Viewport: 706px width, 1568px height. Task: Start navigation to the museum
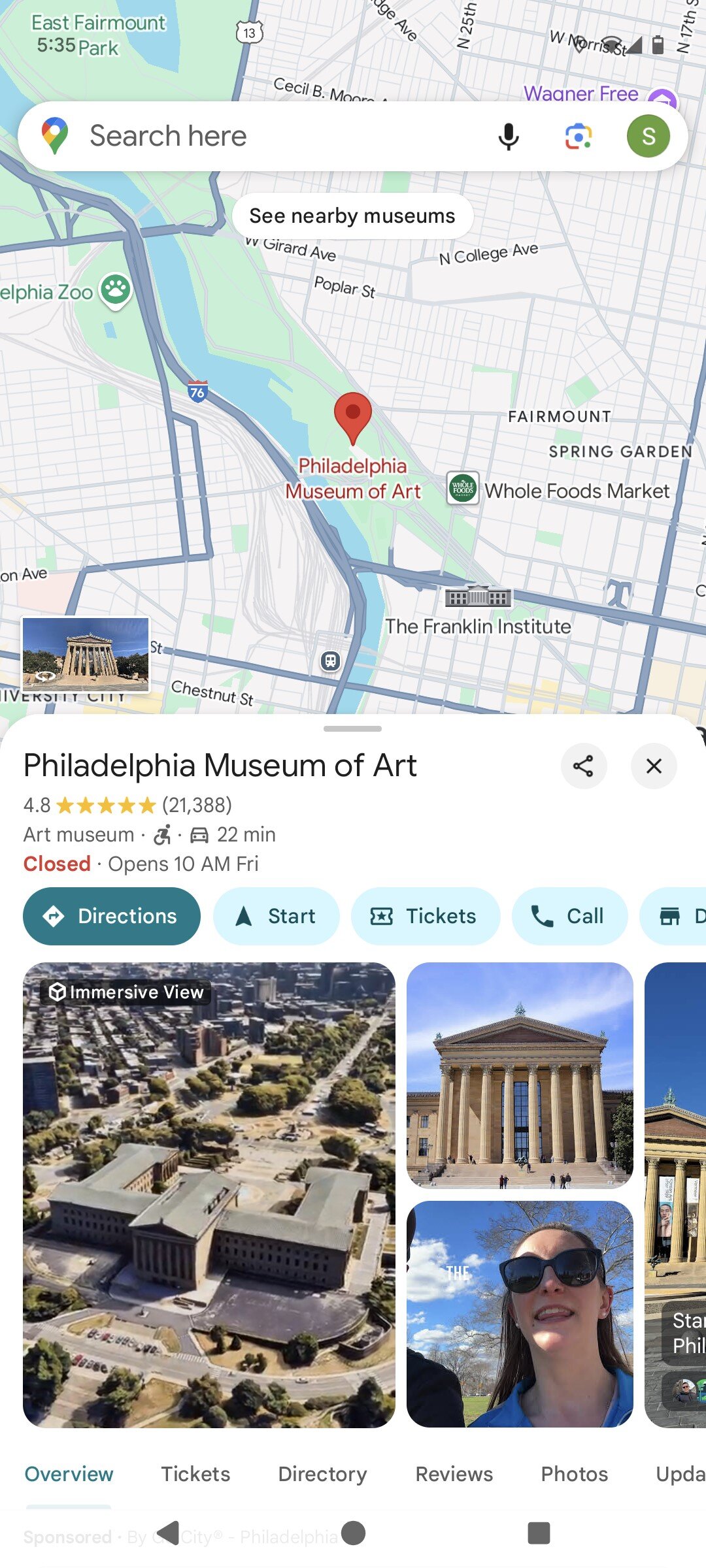click(276, 916)
